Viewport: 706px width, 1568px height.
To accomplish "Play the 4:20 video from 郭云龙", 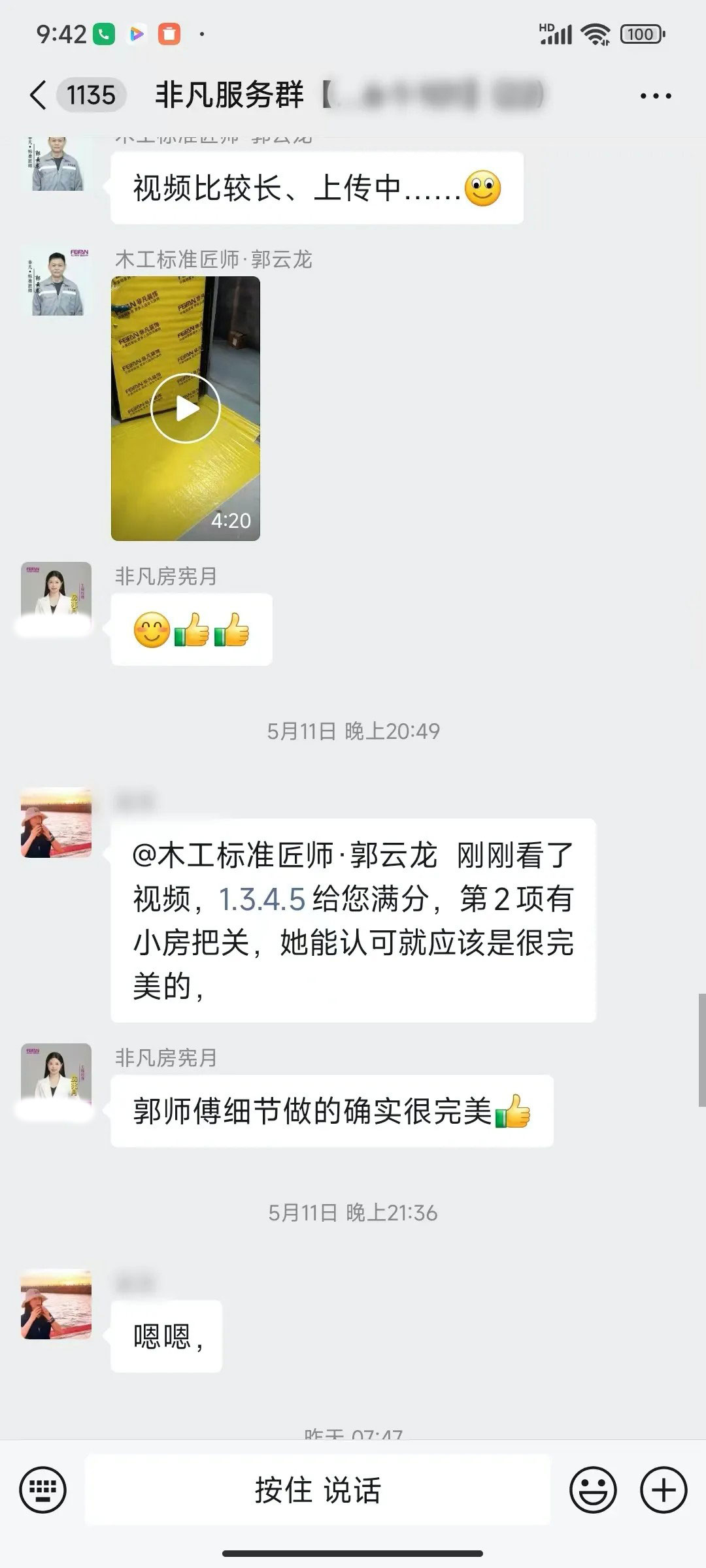I will tap(186, 408).
